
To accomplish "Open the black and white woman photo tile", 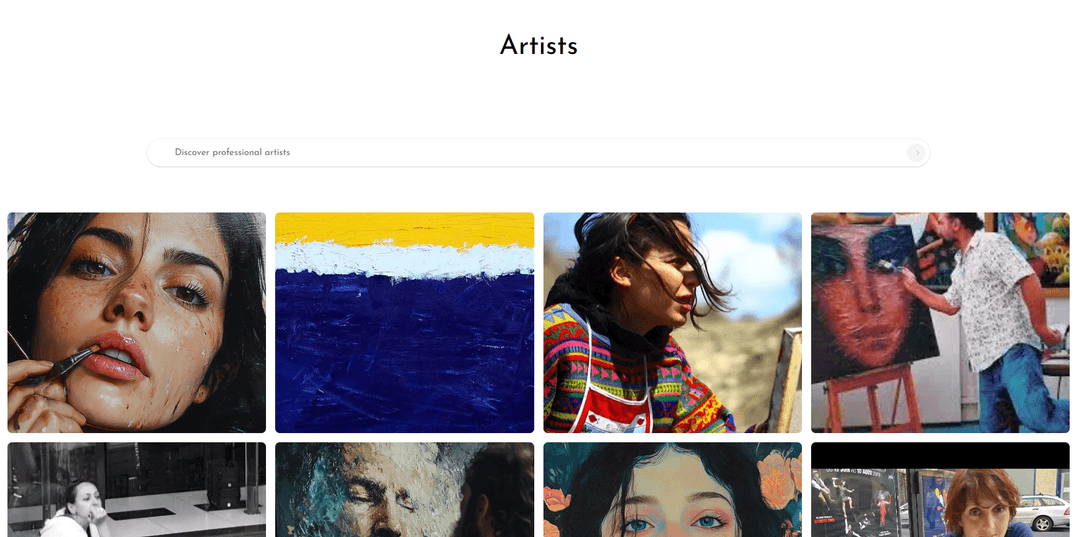I will click(x=137, y=490).
